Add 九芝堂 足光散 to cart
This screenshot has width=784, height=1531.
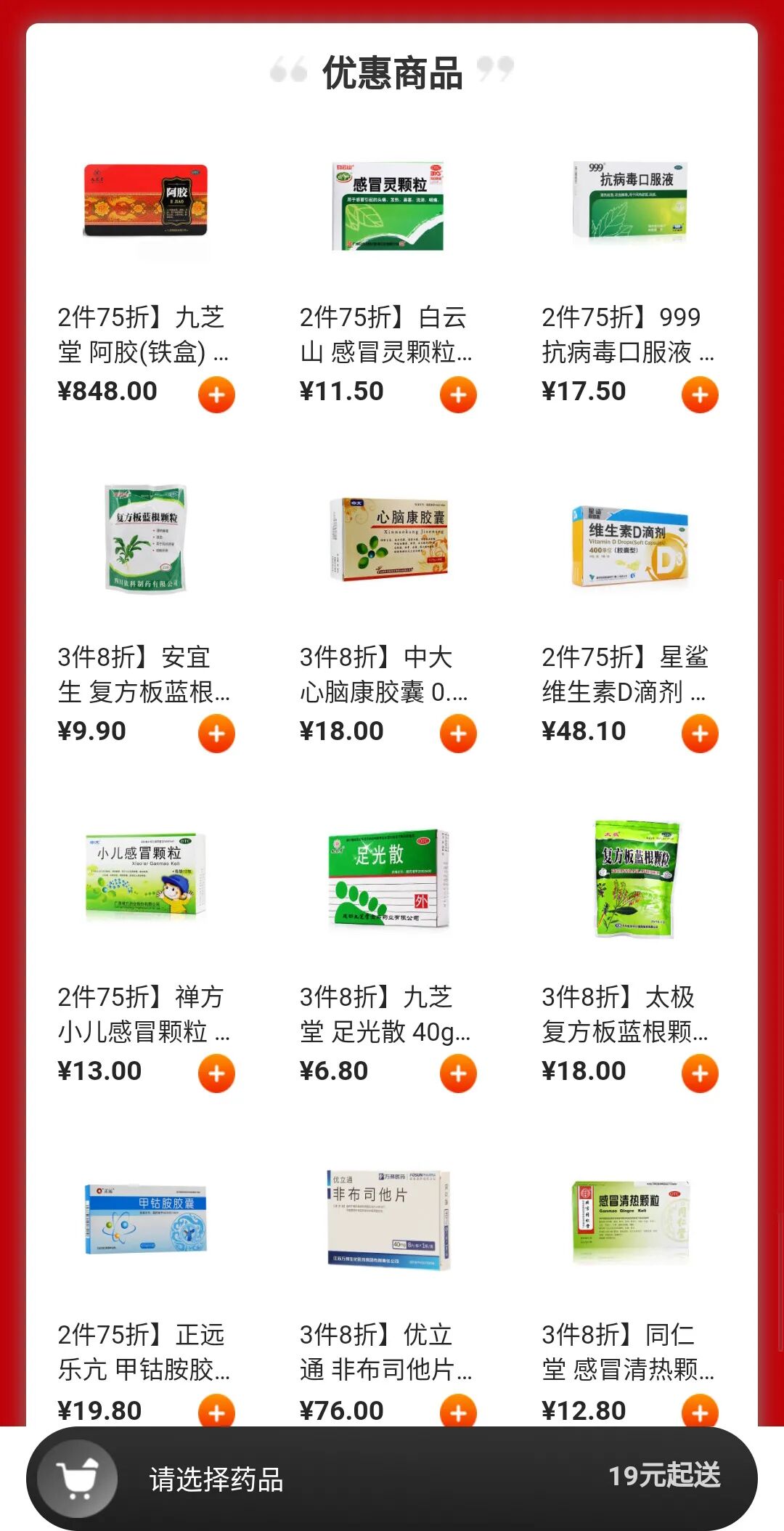point(458,1073)
